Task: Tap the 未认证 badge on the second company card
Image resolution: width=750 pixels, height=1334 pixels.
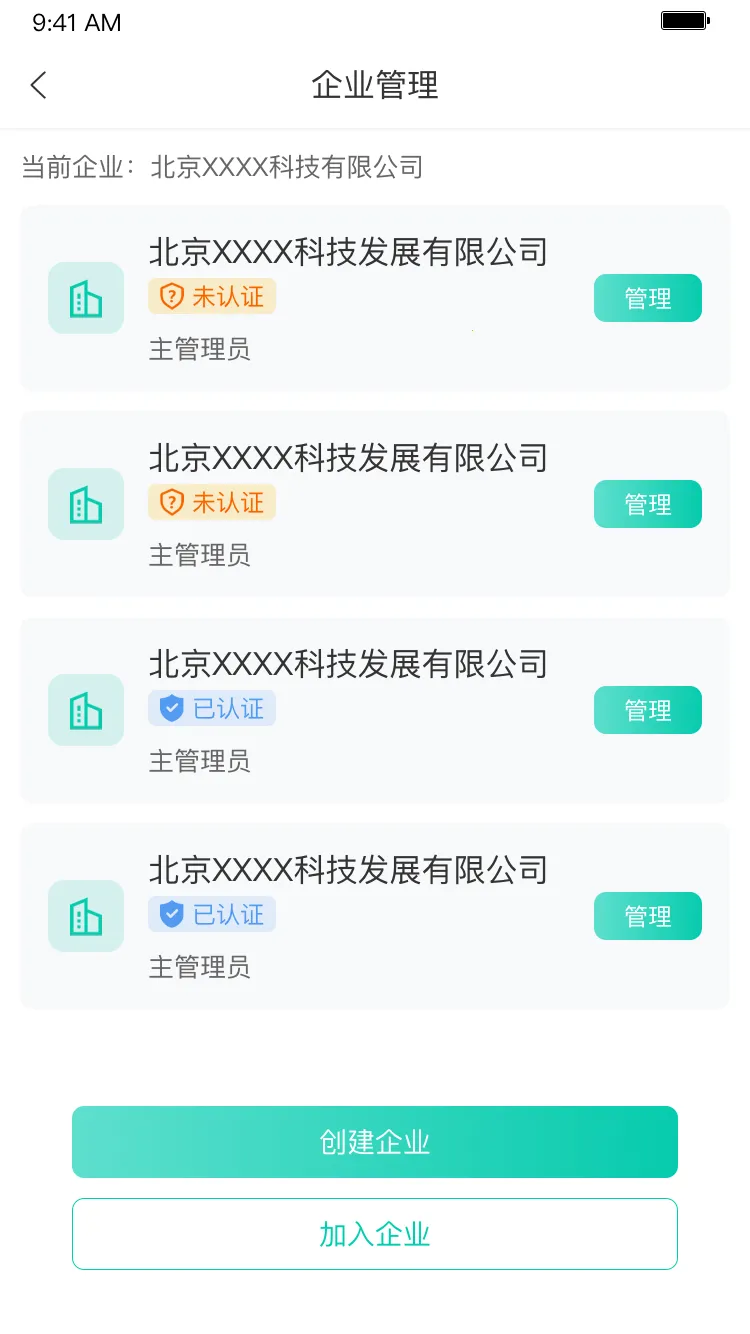Action: pos(212,503)
